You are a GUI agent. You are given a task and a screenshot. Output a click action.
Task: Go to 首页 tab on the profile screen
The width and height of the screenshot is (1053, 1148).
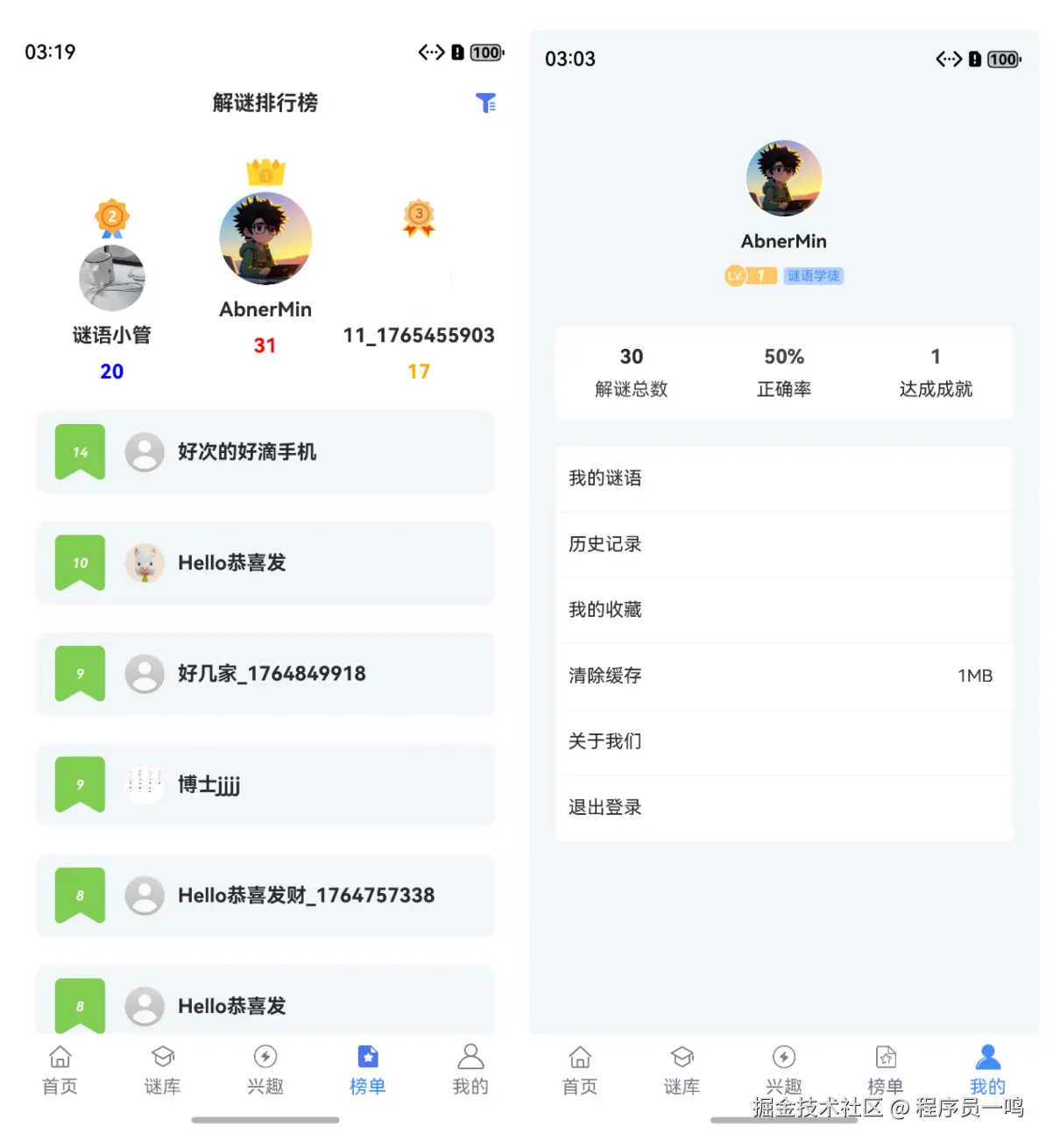pos(580,1070)
